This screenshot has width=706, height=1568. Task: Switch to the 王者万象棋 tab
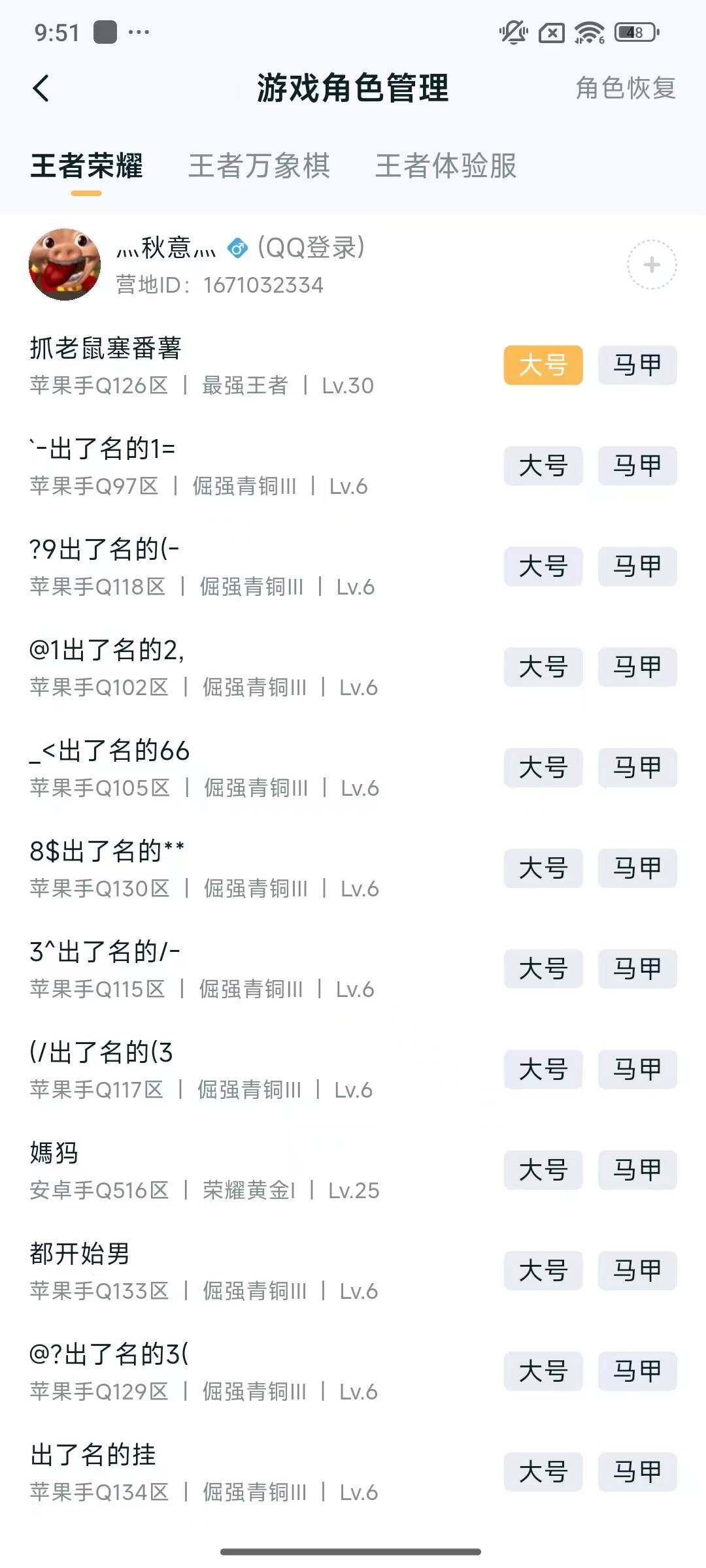260,168
